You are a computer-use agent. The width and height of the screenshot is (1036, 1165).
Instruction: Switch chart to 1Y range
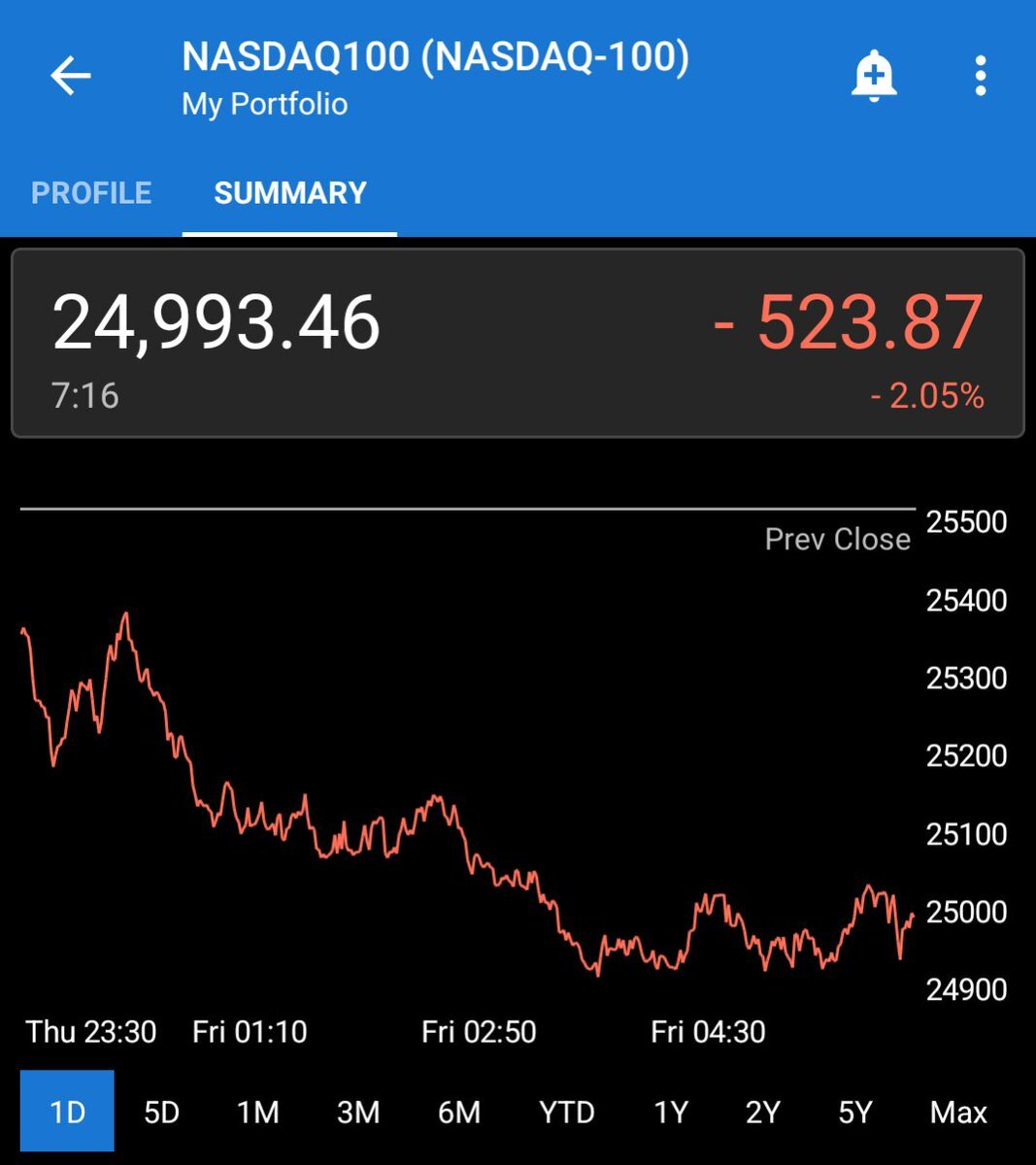coord(670,1112)
